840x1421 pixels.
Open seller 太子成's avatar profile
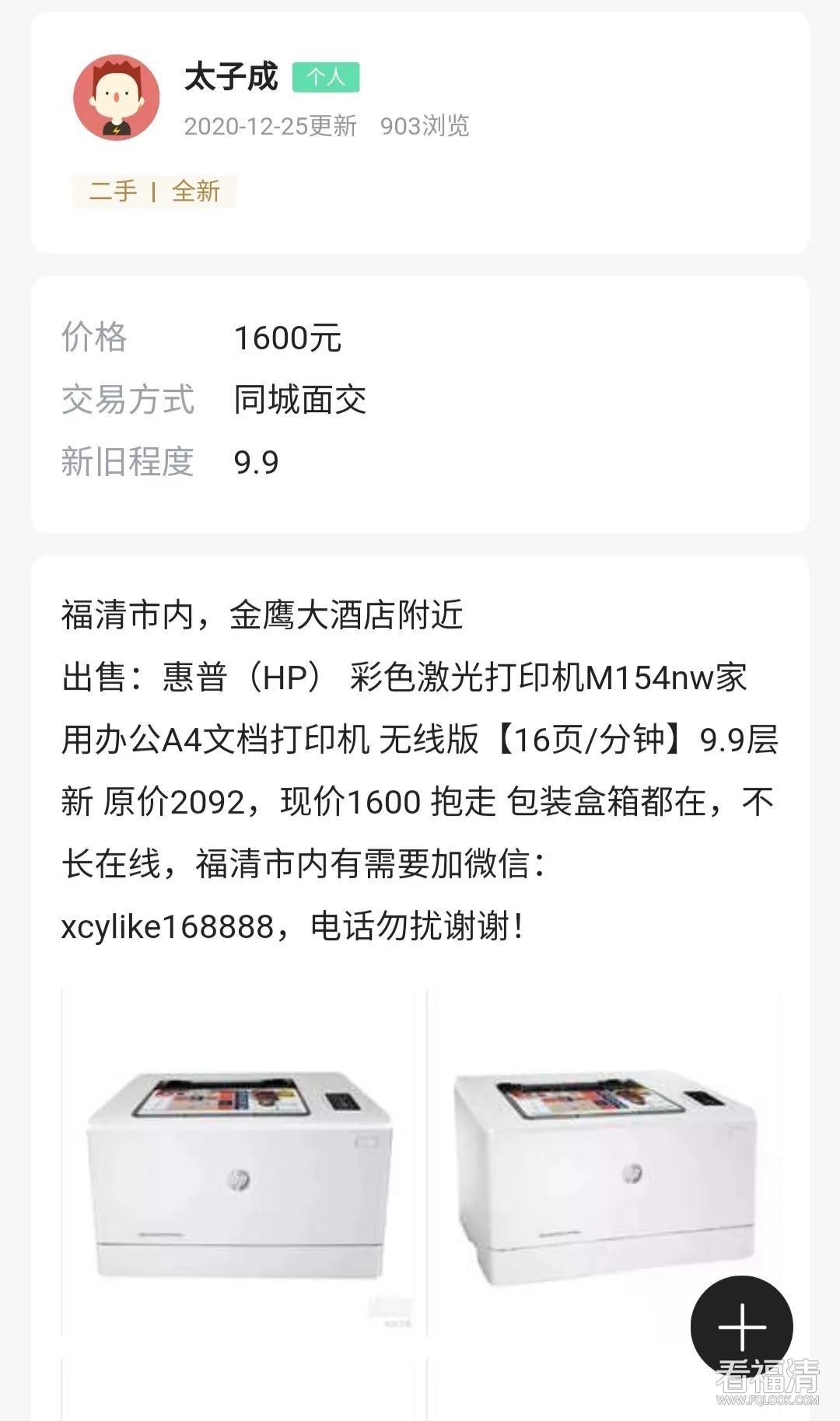pyautogui.click(x=117, y=98)
